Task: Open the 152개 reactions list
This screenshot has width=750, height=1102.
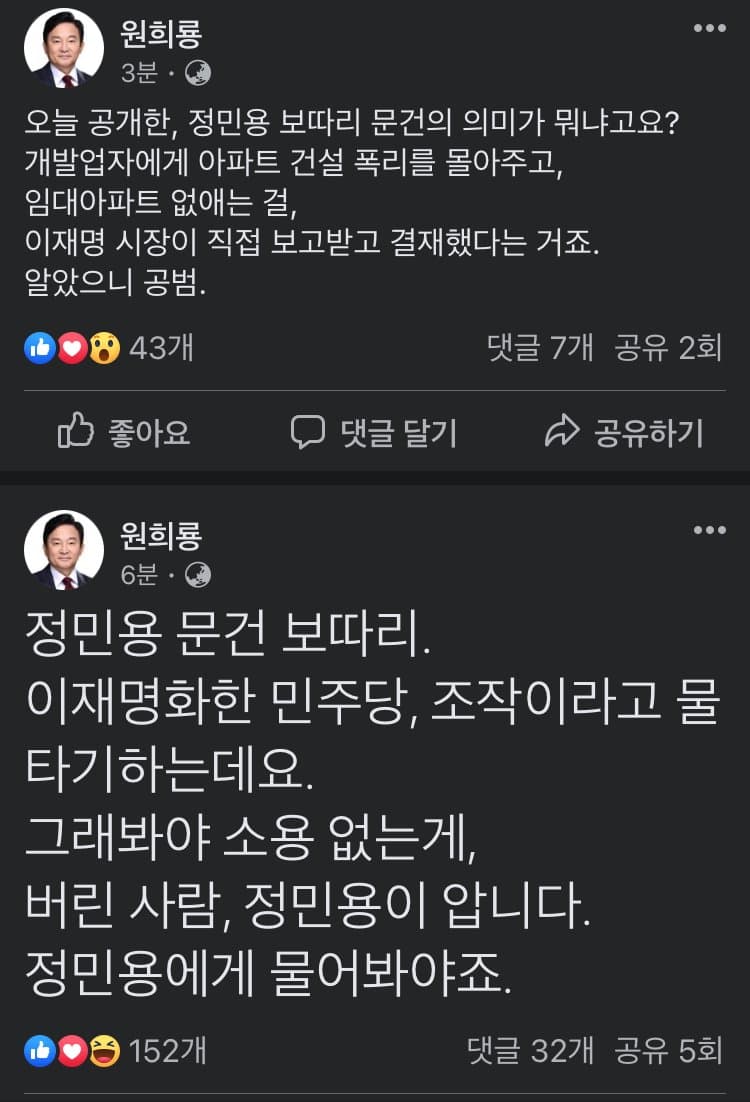Action: point(115,1049)
